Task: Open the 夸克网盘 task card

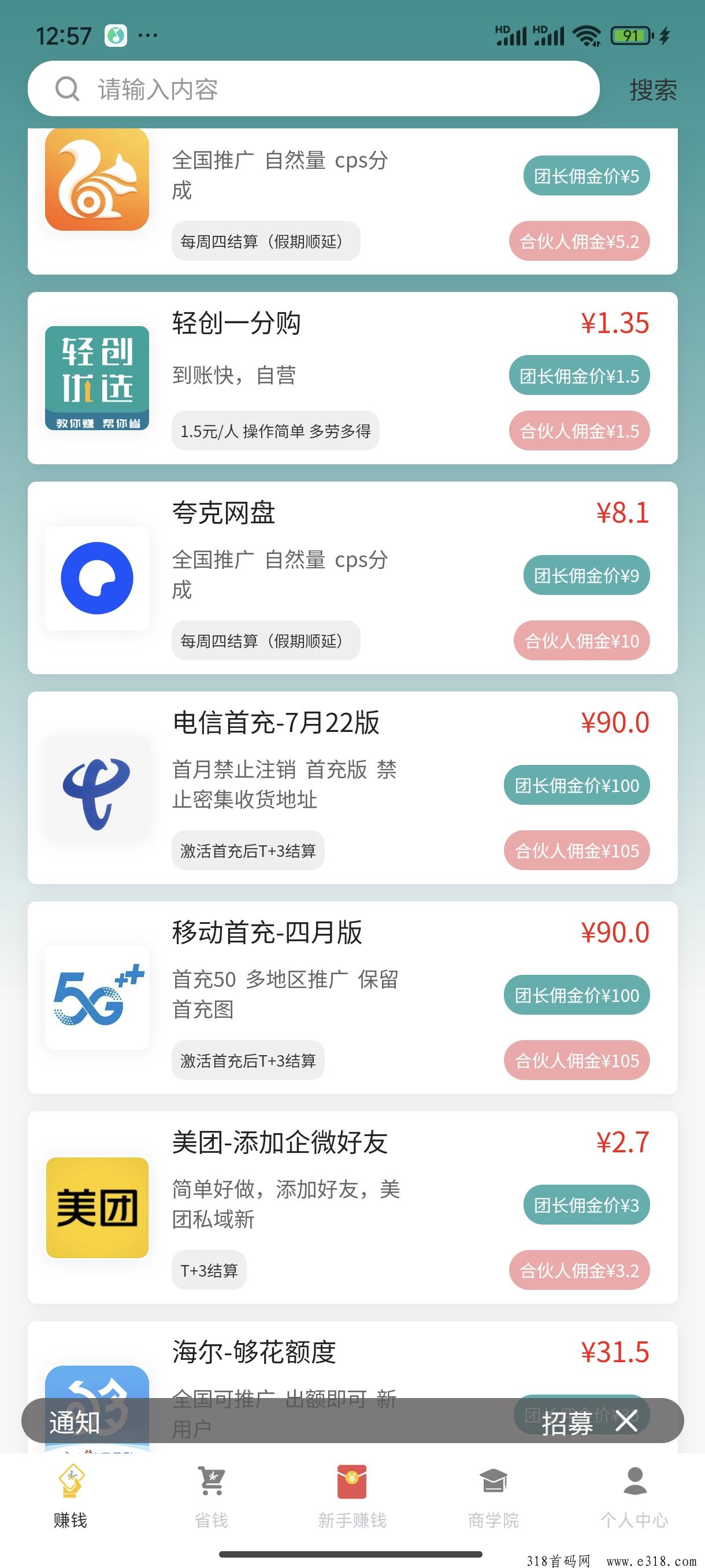Action: (352, 578)
